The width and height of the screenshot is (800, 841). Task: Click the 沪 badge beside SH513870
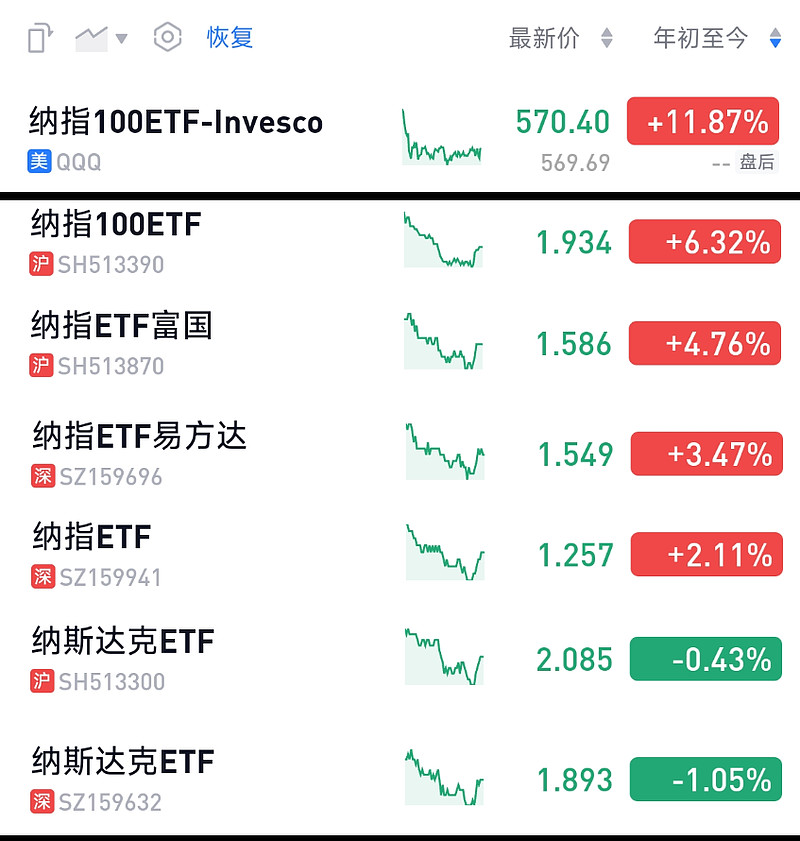pyautogui.click(x=40, y=366)
